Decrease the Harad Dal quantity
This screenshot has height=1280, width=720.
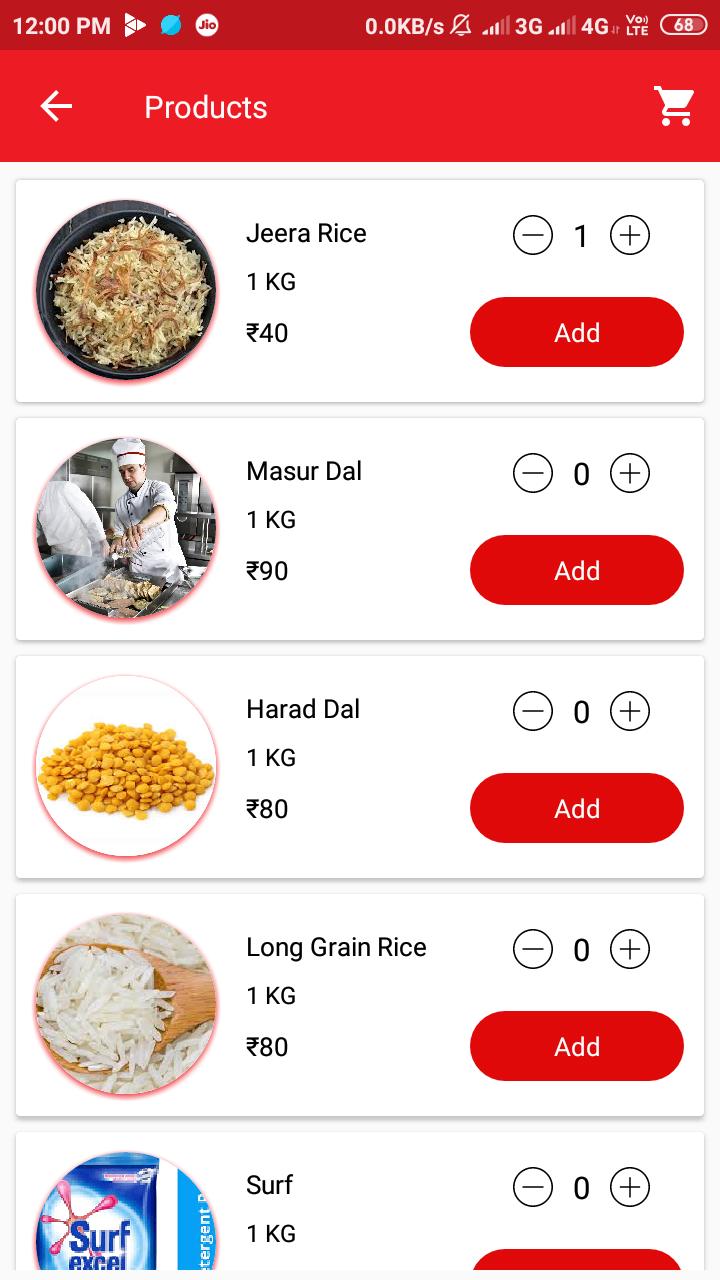click(x=533, y=712)
